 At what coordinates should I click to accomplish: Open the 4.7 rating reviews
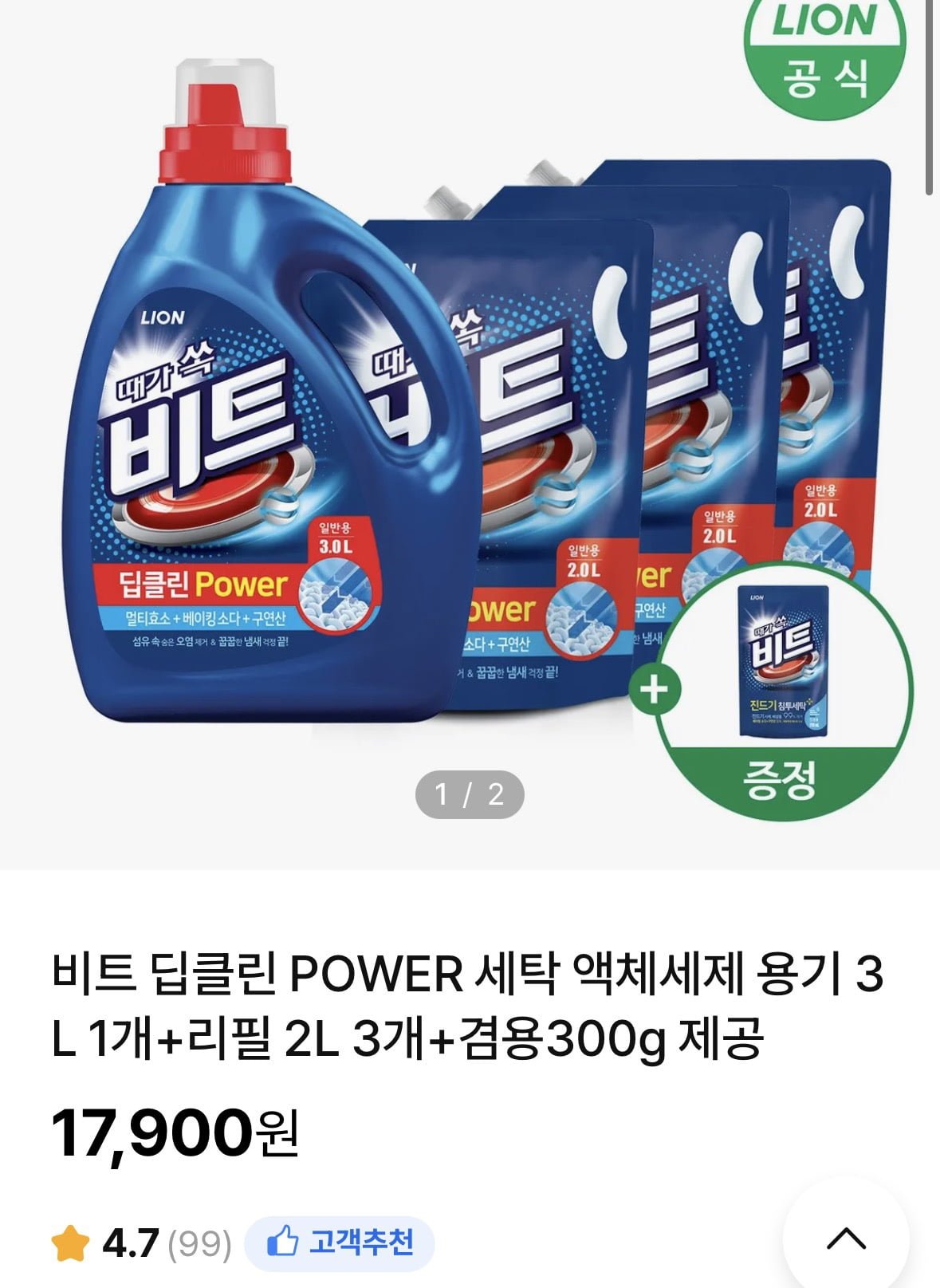(142, 1243)
